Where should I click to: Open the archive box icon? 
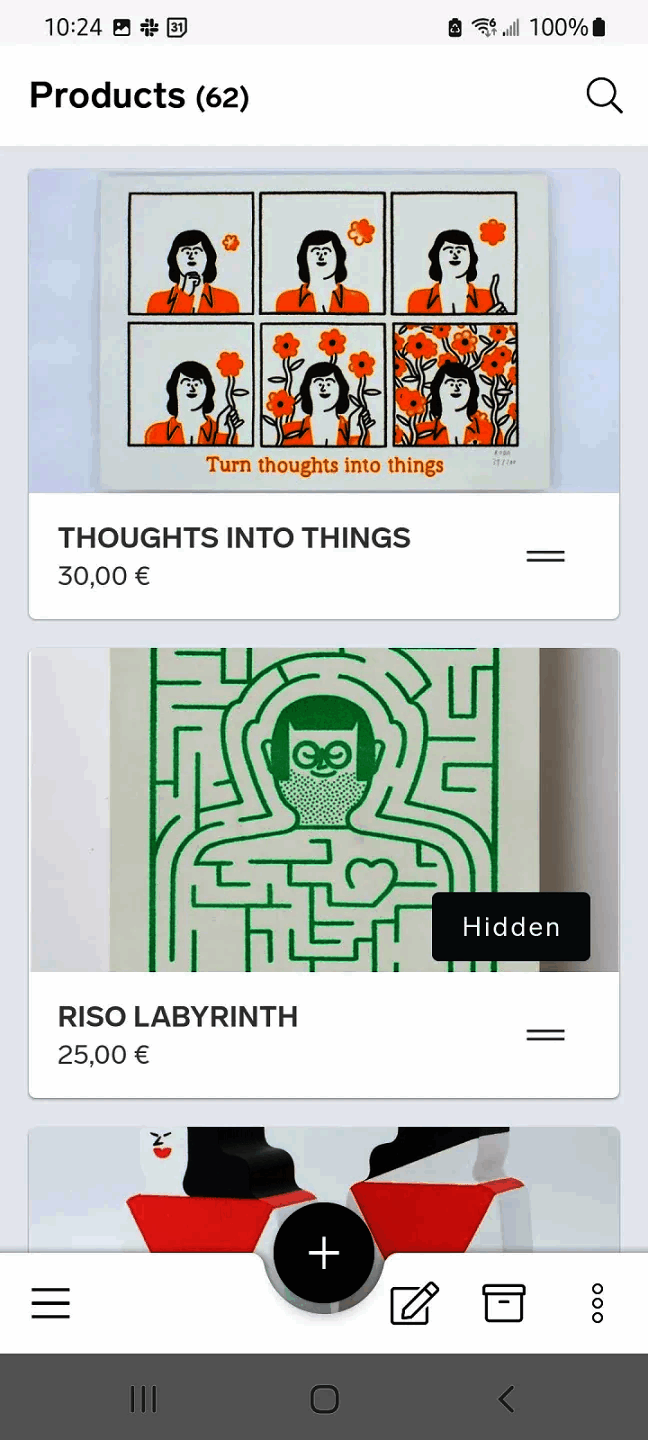[504, 1303]
